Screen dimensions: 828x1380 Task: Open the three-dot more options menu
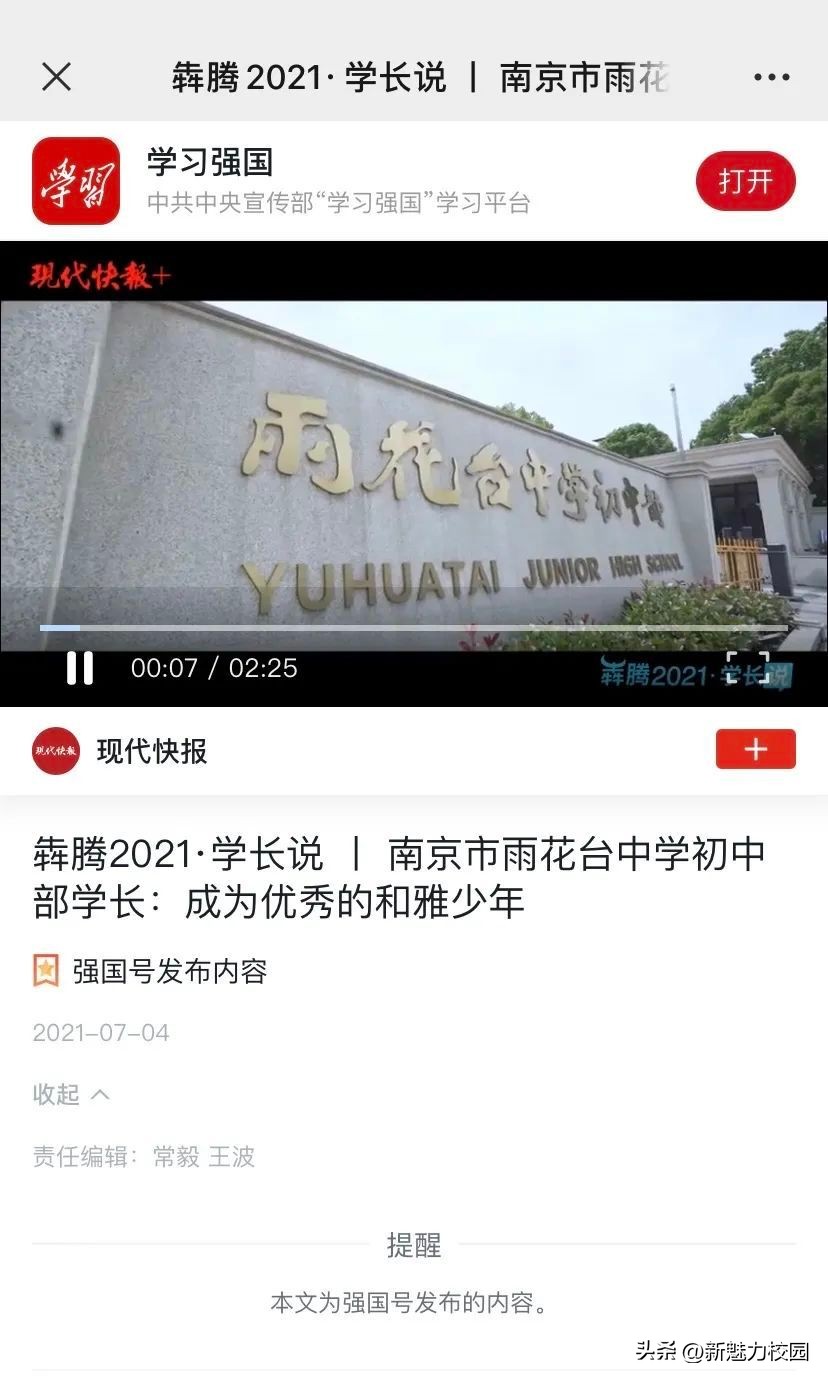(x=770, y=77)
